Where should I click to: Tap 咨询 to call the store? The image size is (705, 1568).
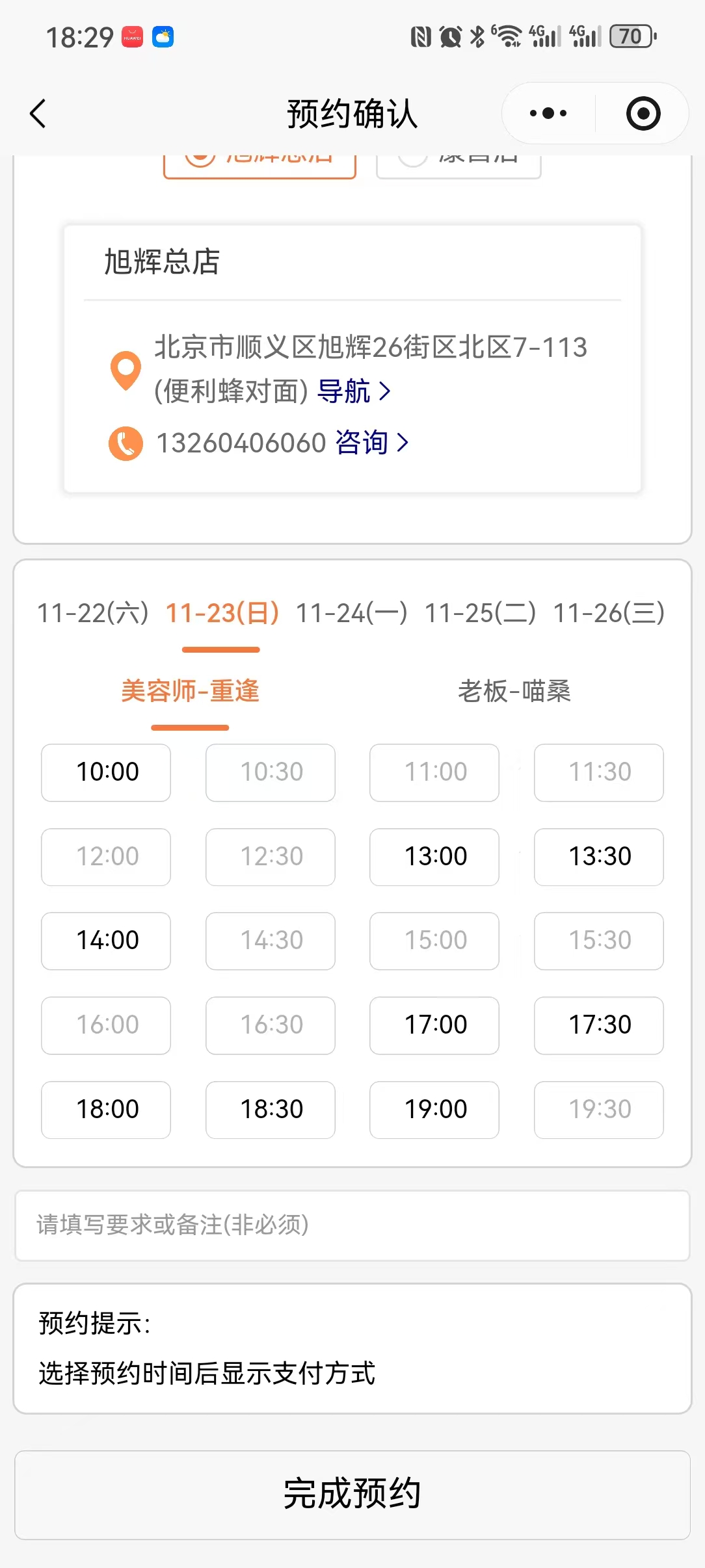371,443
